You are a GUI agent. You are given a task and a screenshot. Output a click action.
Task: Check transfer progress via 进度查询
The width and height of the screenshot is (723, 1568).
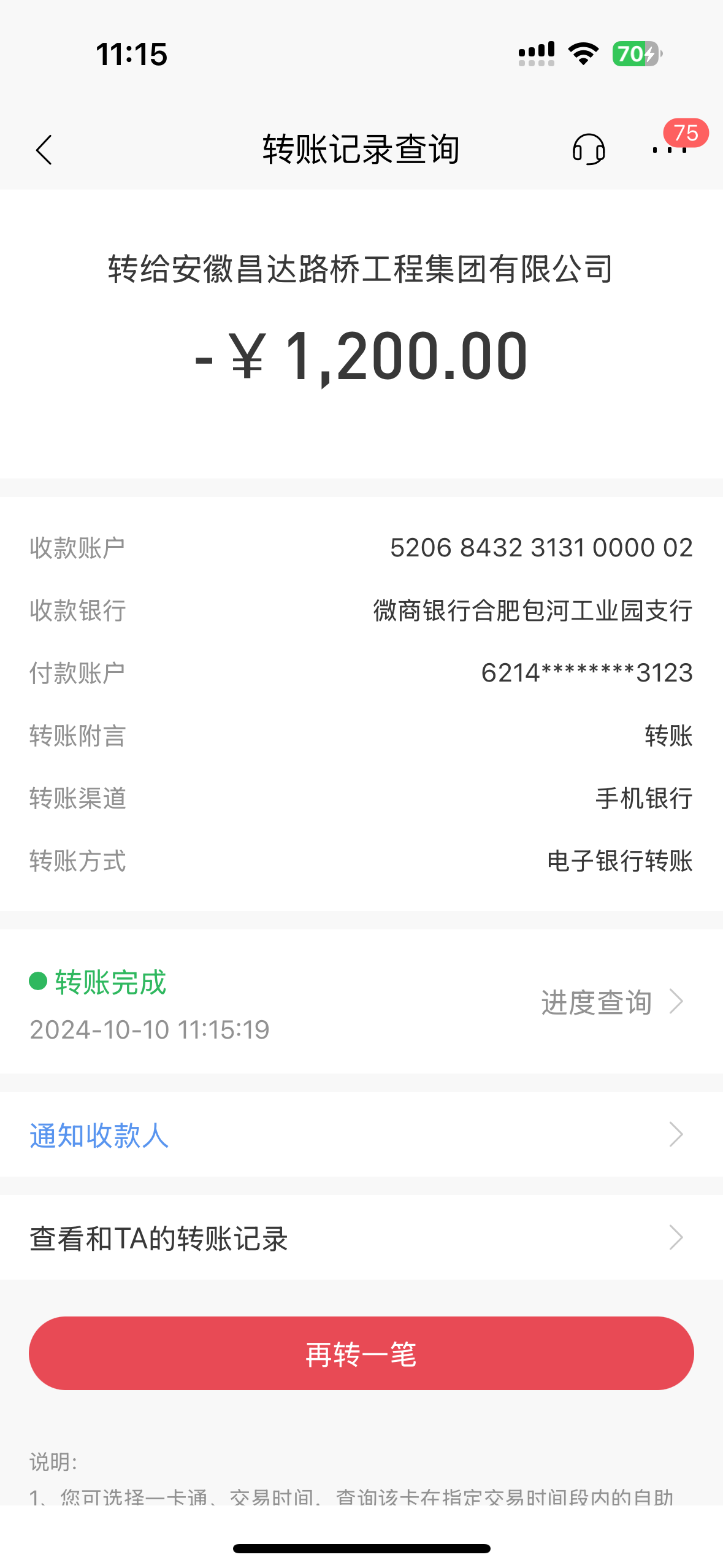pyautogui.click(x=611, y=1002)
